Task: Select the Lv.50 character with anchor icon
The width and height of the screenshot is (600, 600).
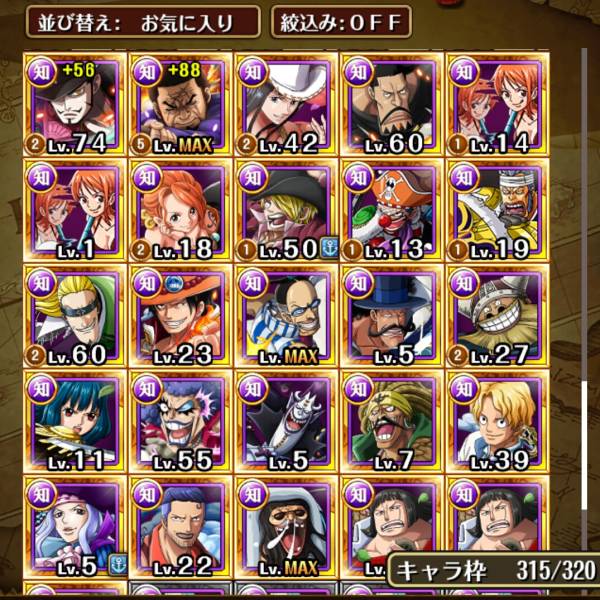Action: tap(286, 209)
